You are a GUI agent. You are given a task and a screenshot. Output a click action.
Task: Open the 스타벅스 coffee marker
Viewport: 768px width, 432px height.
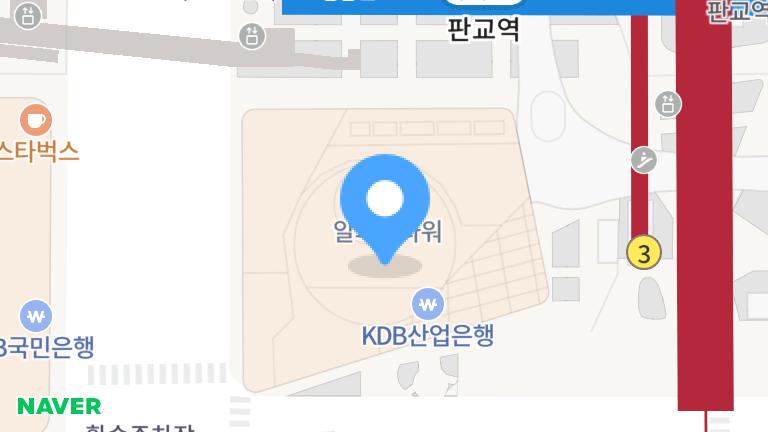(x=36, y=120)
